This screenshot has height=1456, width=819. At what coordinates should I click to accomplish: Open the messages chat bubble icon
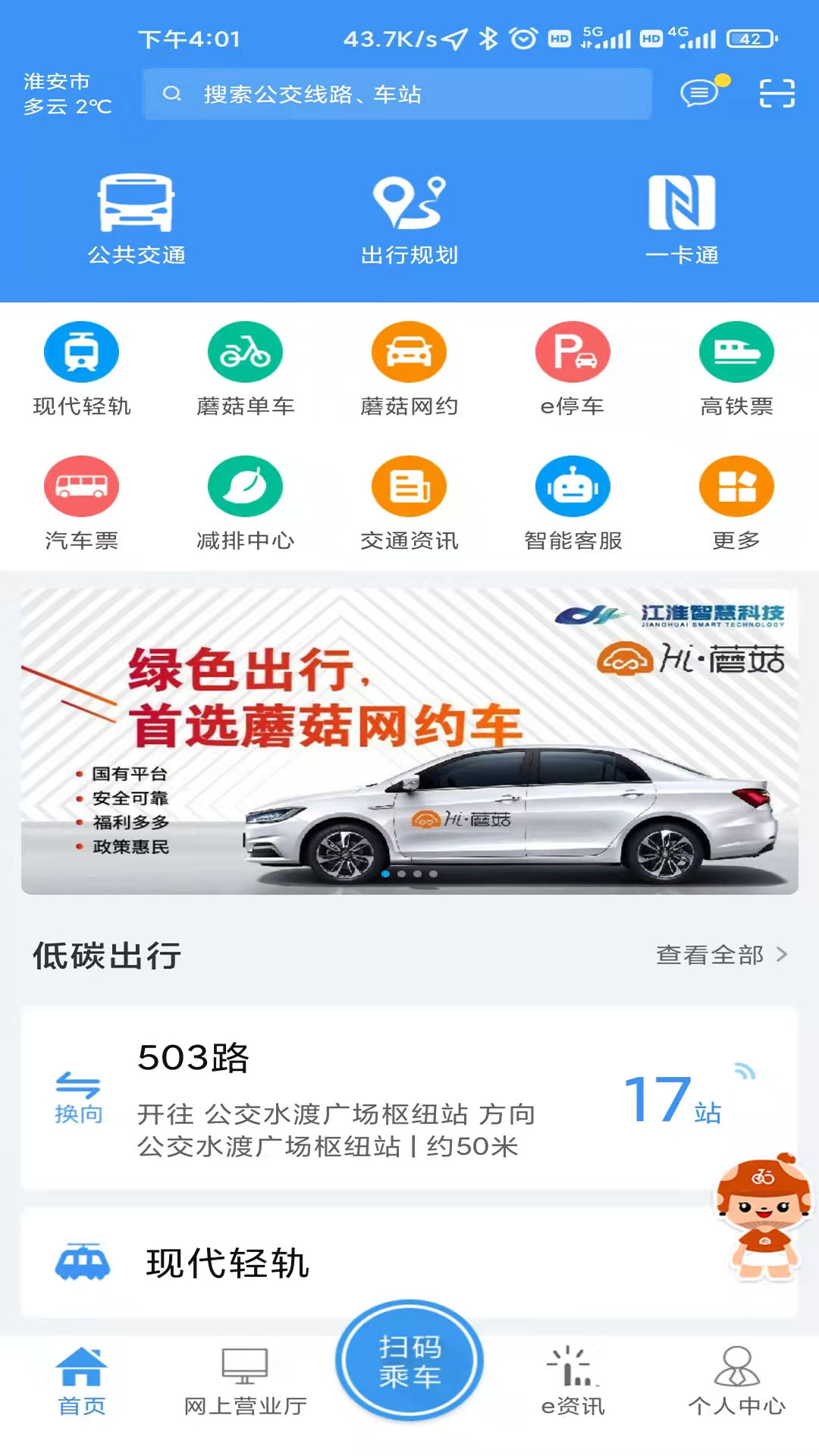(x=701, y=93)
